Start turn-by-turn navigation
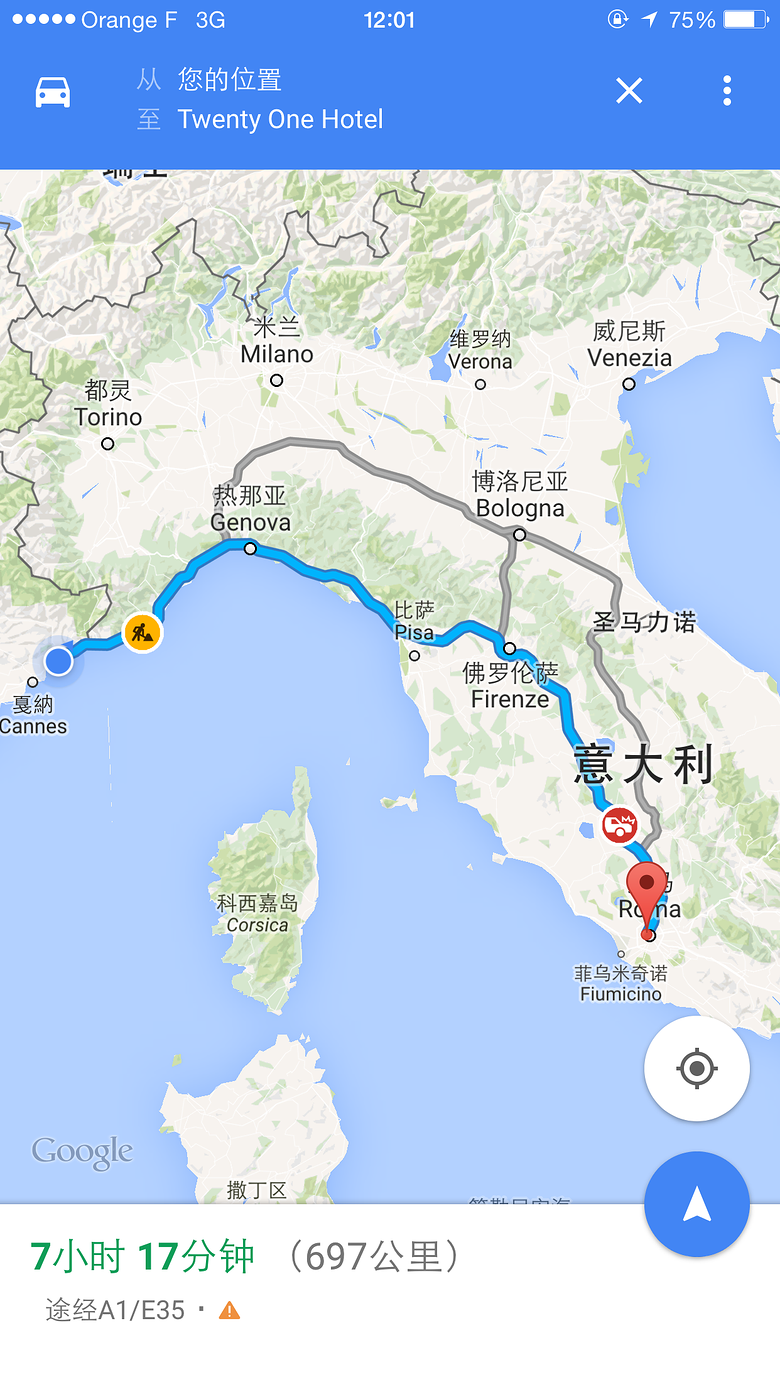 tap(697, 1204)
